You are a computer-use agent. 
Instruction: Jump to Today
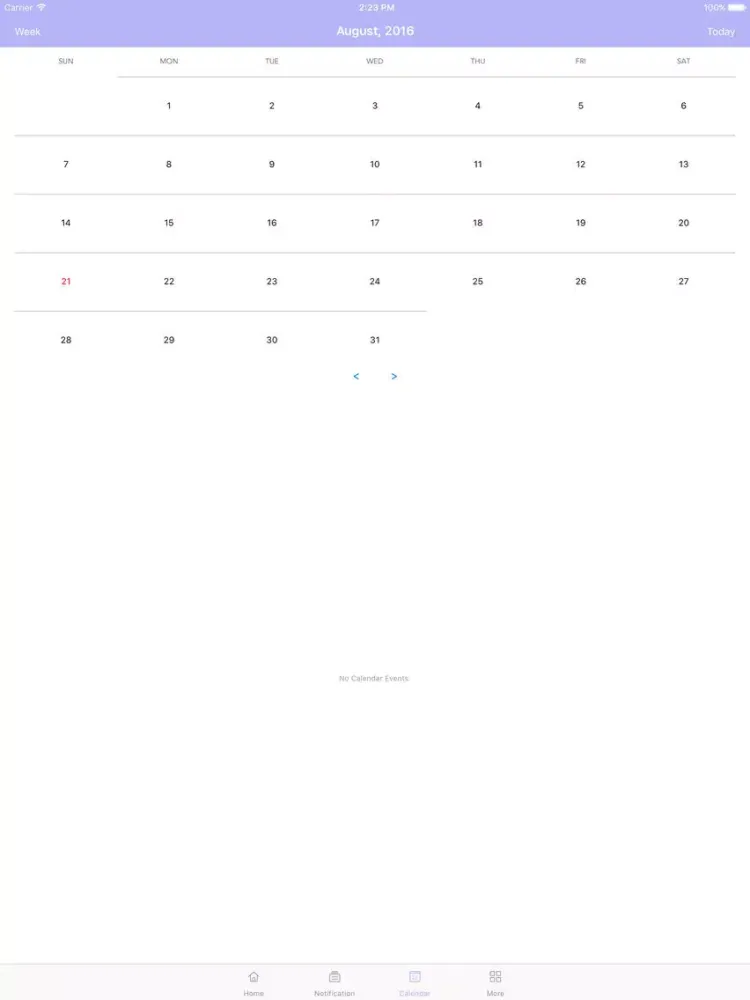click(x=720, y=32)
